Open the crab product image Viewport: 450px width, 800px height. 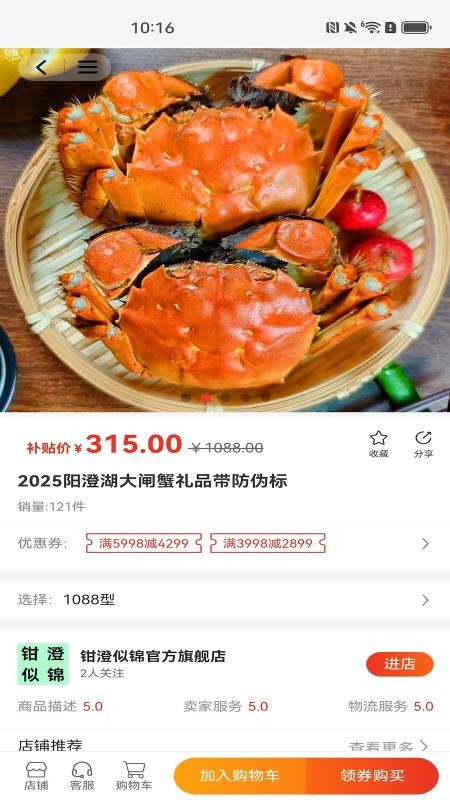click(x=225, y=230)
